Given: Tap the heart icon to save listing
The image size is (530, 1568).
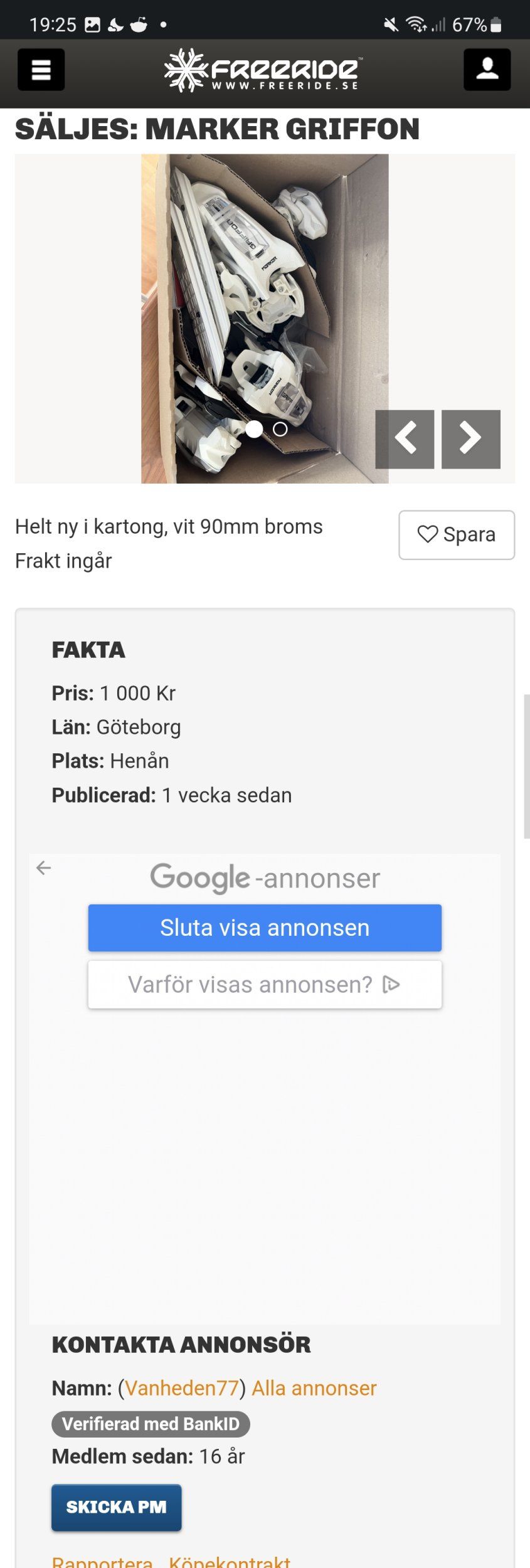Looking at the screenshot, I should coord(429,534).
